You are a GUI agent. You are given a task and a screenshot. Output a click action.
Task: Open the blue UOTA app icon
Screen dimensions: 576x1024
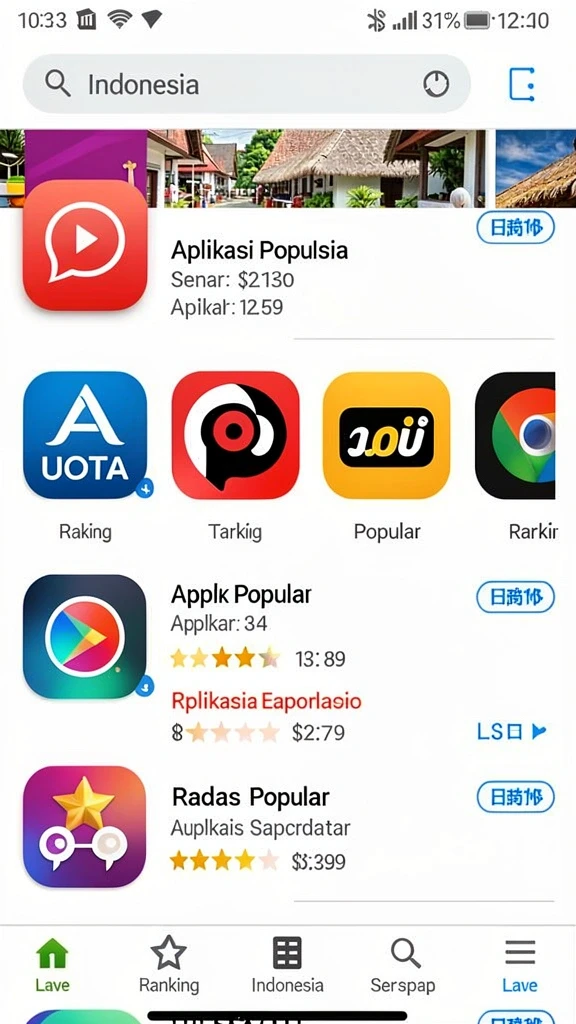tap(86, 435)
